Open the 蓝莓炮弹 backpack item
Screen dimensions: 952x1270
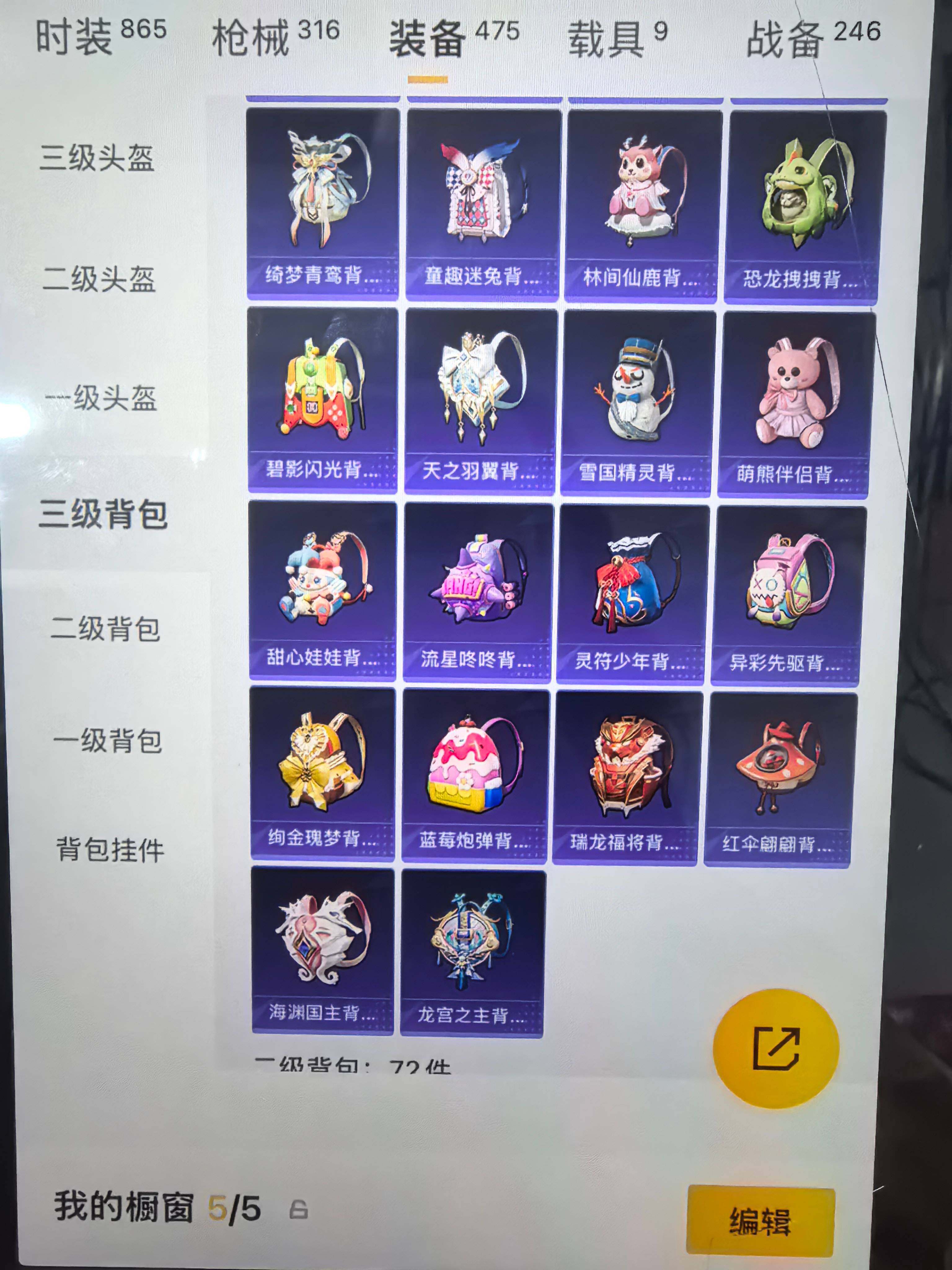pyautogui.click(x=474, y=775)
